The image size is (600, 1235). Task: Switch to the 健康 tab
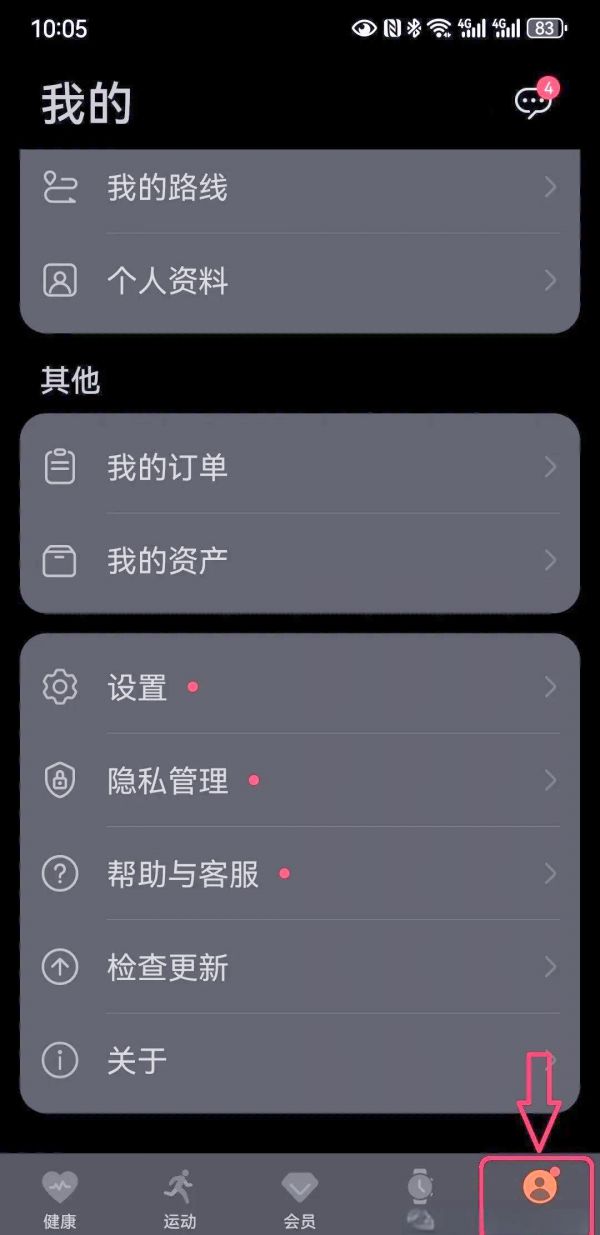(x=60, y=1198)
